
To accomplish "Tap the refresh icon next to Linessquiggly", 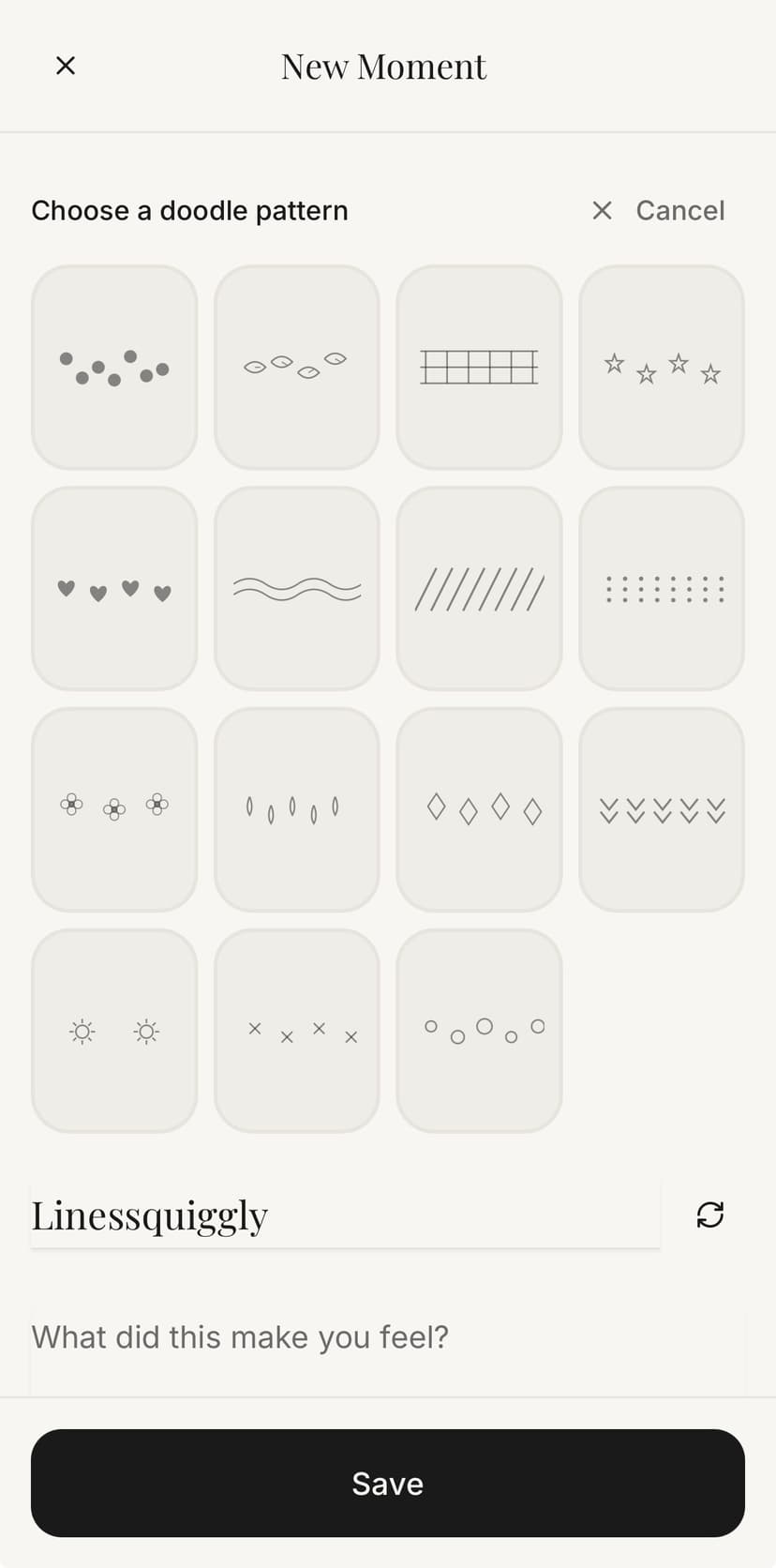I will point(710,1214).
